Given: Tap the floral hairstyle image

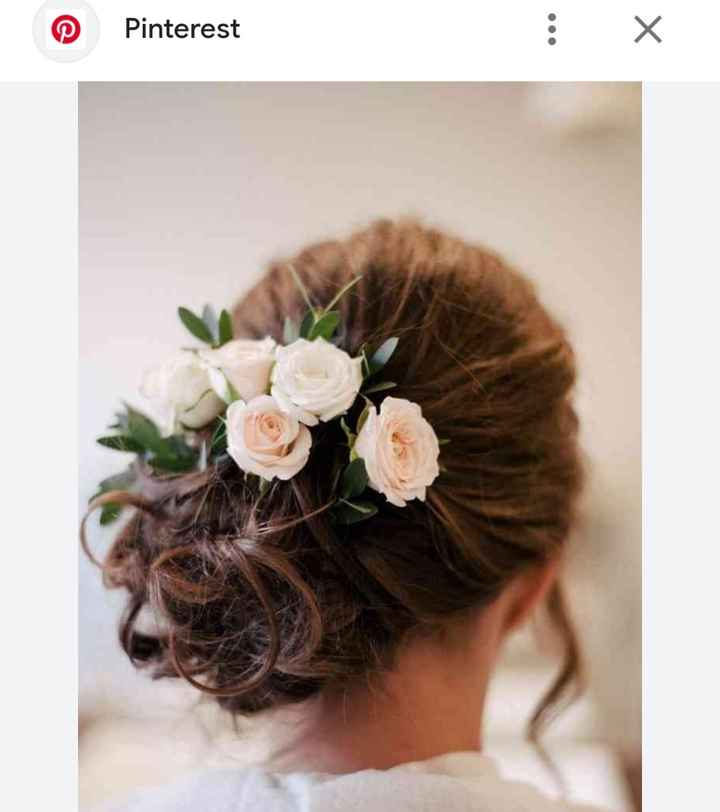Looking at the screenshot, I should pyautogui.click(x=360, y=446).
